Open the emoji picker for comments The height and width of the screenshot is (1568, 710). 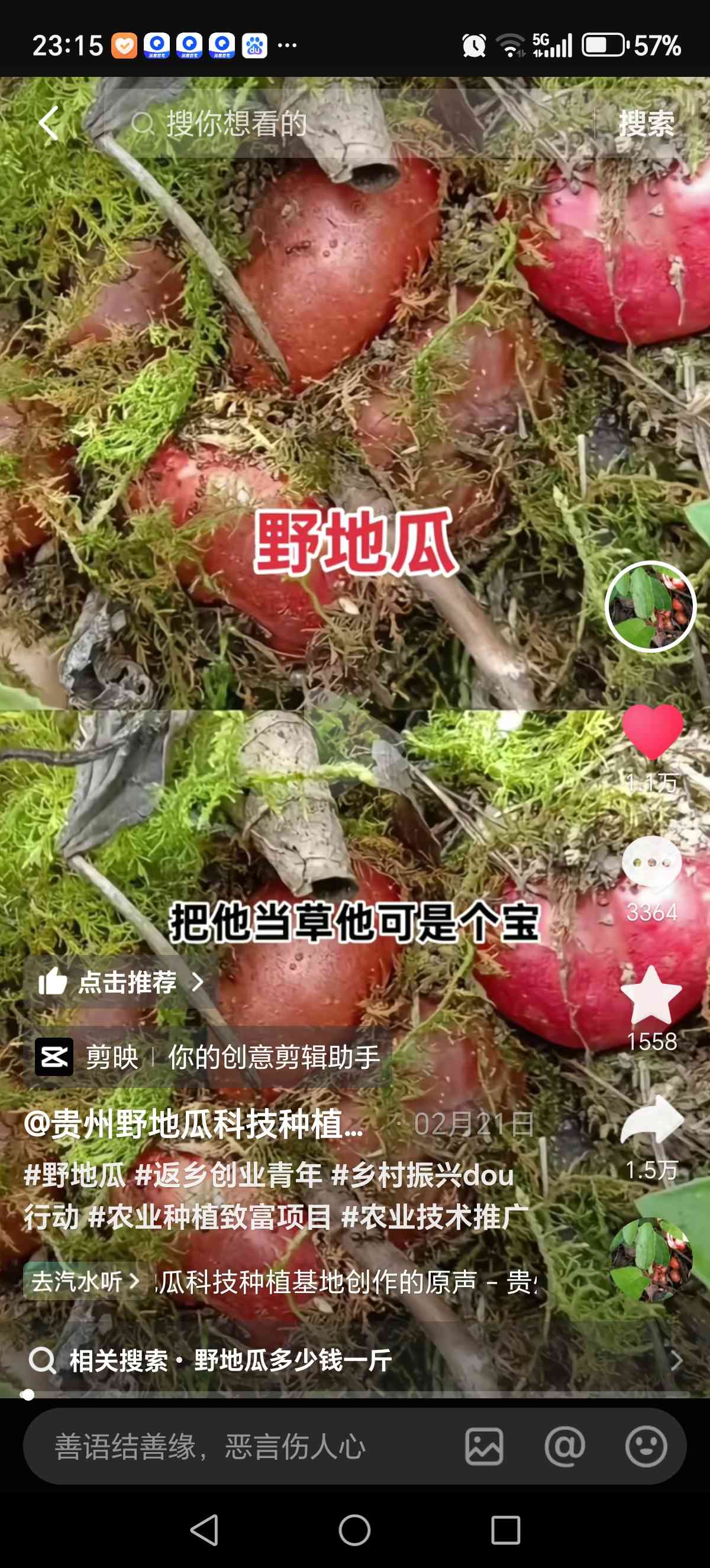[x=646, y=1446]
